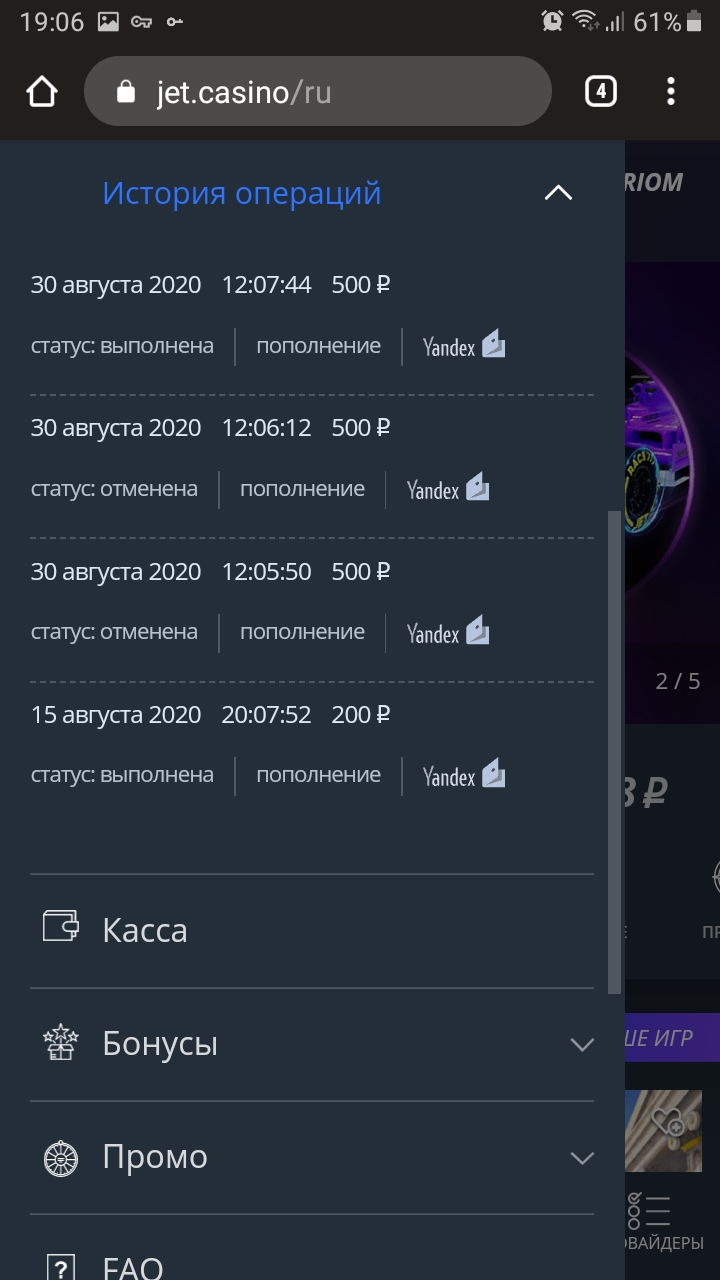Screen dimensions: 720x1280
Task: Open the Касса menu item
Action: [x=312, y=930]
